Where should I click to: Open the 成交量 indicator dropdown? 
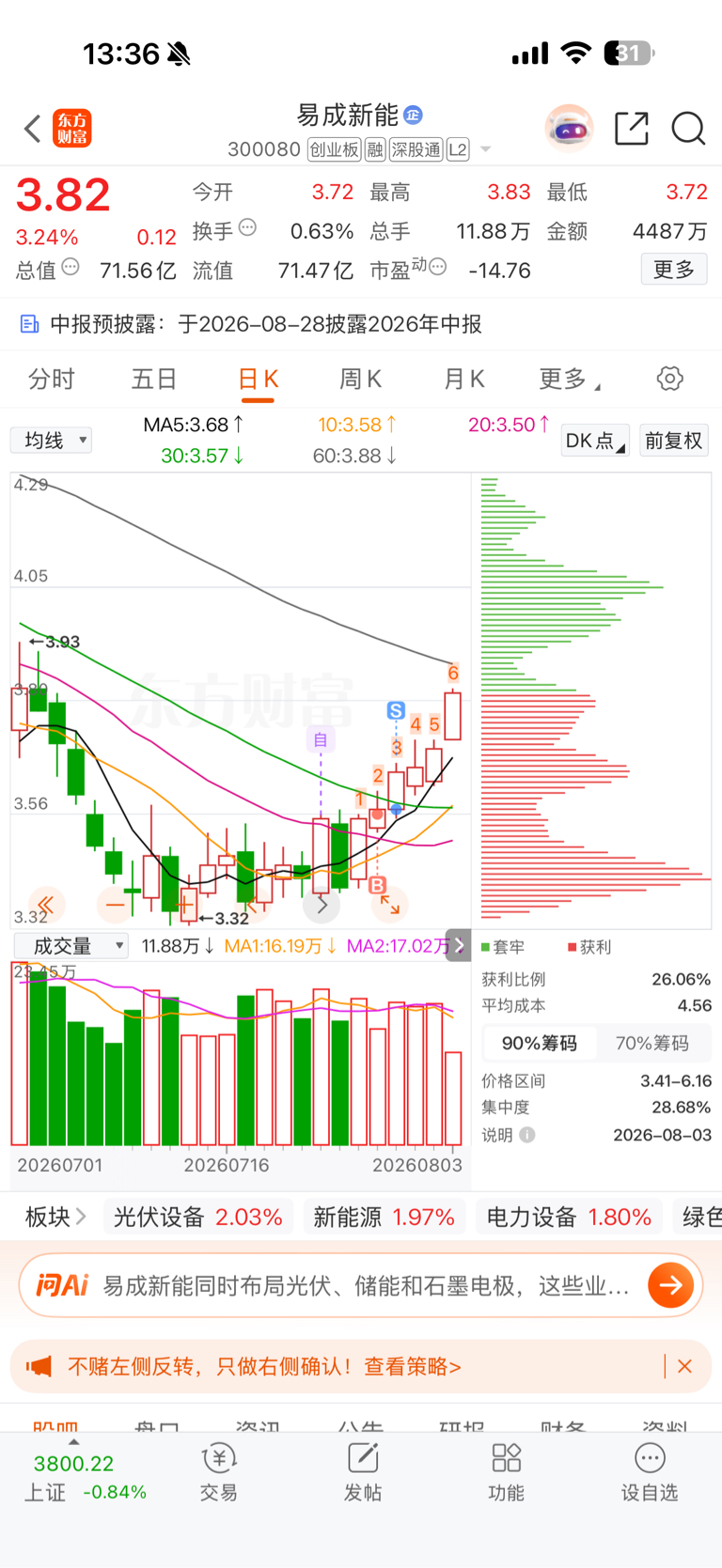[71, 945]
